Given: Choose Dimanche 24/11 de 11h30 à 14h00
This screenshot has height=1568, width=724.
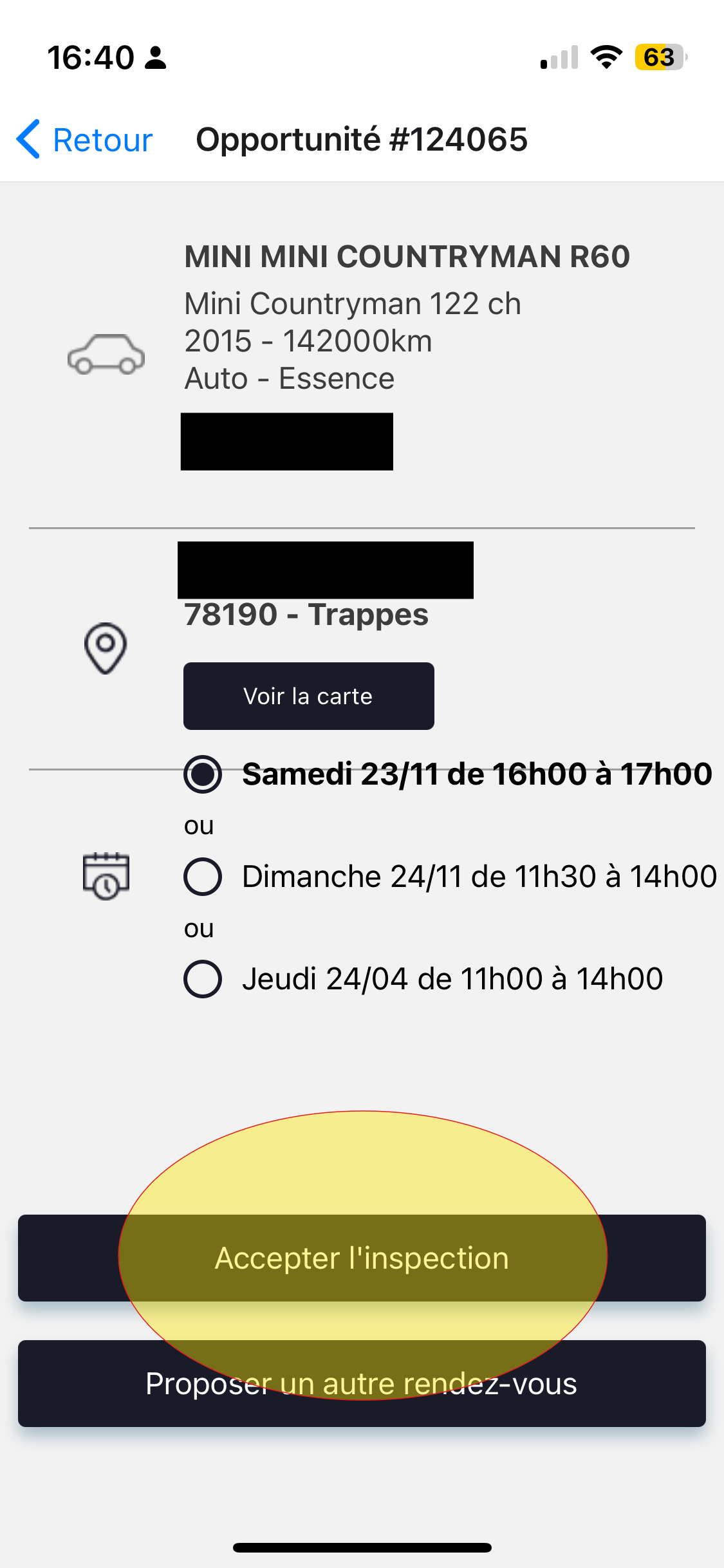Looking at the screenshot, I should tap(203, 876).
